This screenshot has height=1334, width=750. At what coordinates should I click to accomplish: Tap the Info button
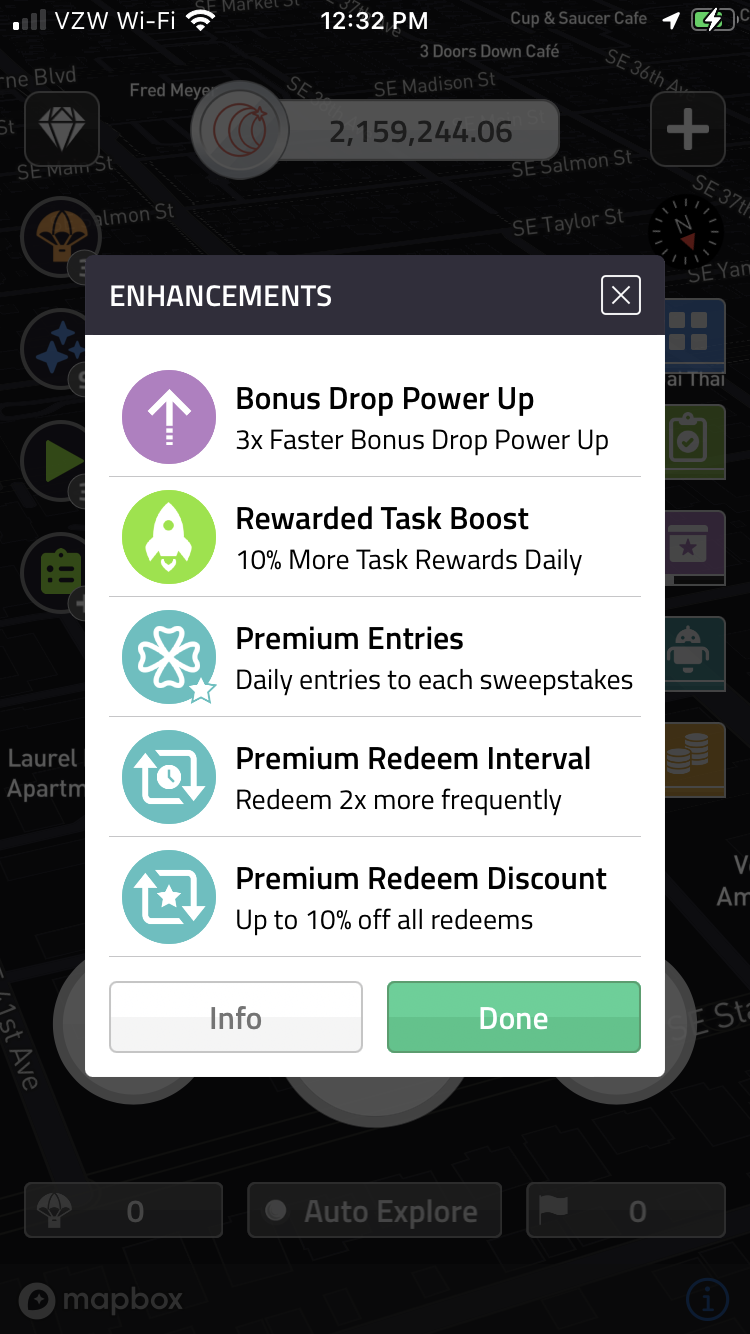[236, 1017]
